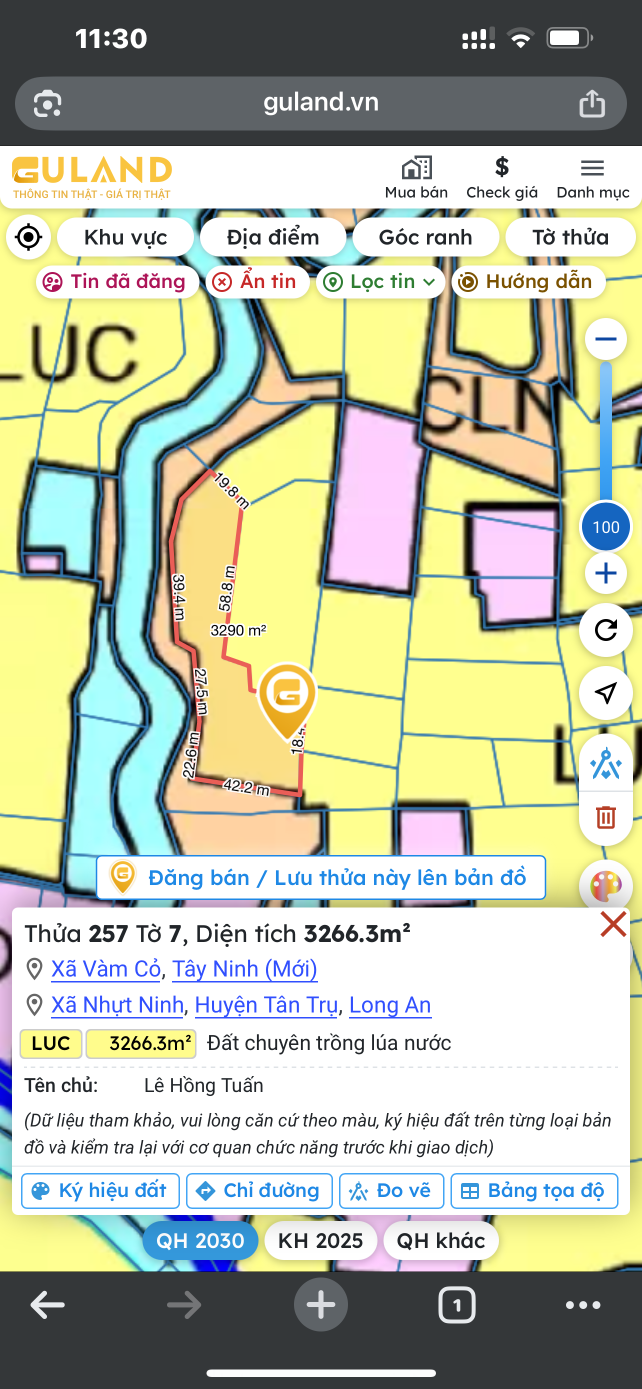Open the Danh mục menu
Image resolution: width=642 pixels, height=1389 pixels.
tap(592, 178)
